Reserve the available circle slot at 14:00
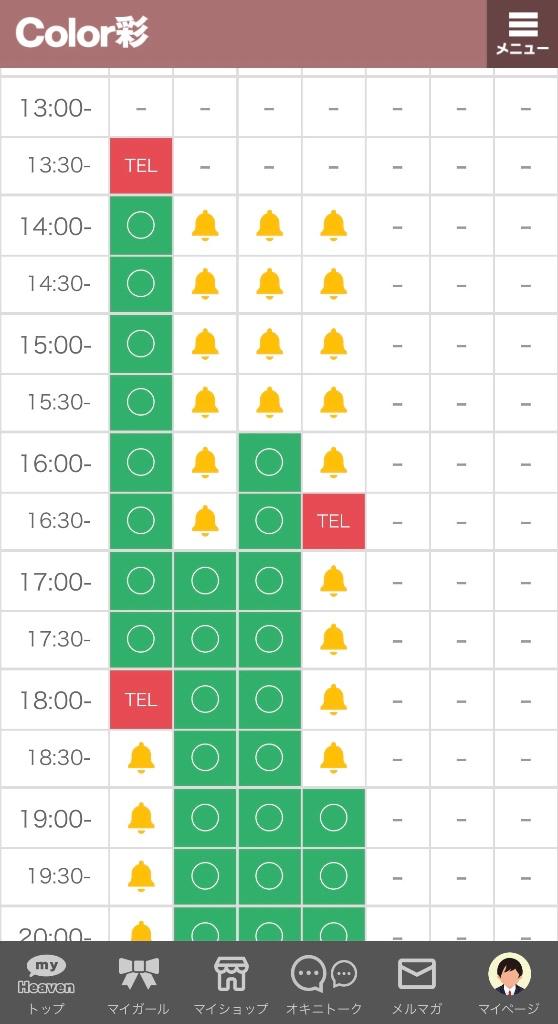 pyautogui.click(x=141, y=226)
